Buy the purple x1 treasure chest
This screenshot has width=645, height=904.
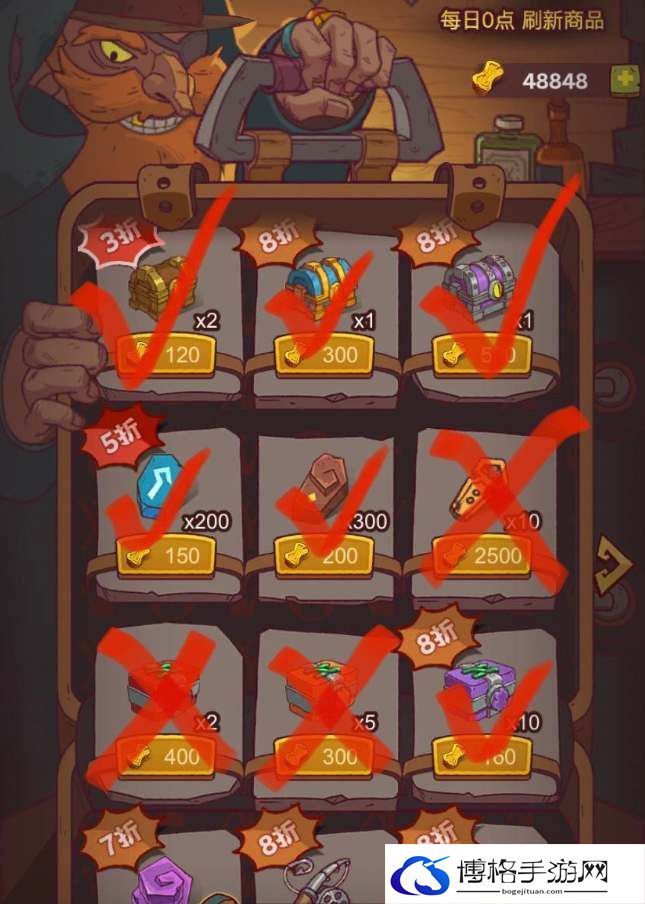point(482,355)
